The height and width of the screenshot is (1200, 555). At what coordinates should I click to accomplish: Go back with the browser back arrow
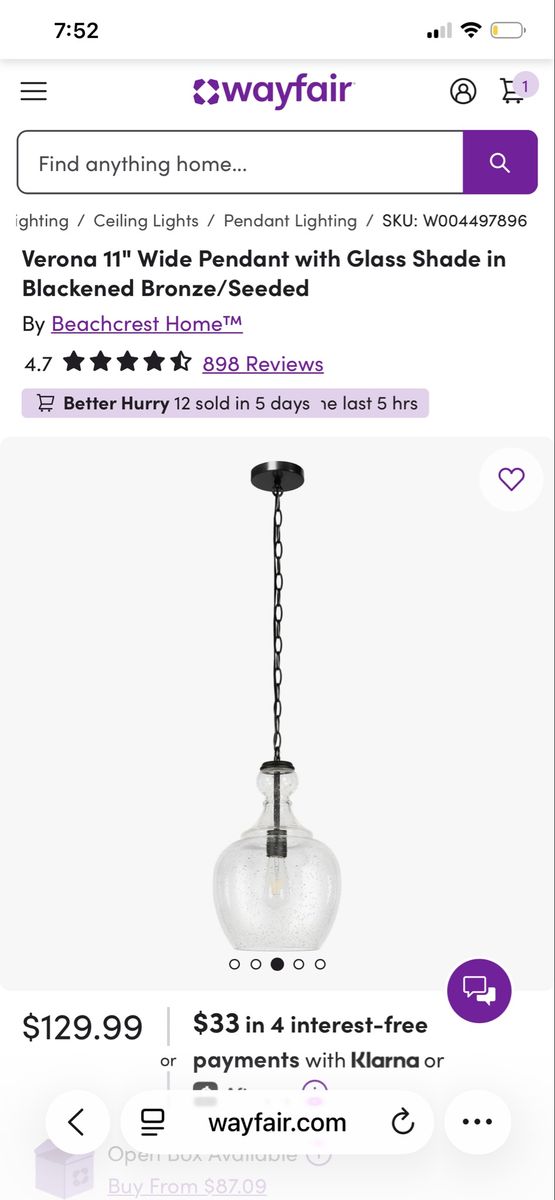[x=77, y=1122]
